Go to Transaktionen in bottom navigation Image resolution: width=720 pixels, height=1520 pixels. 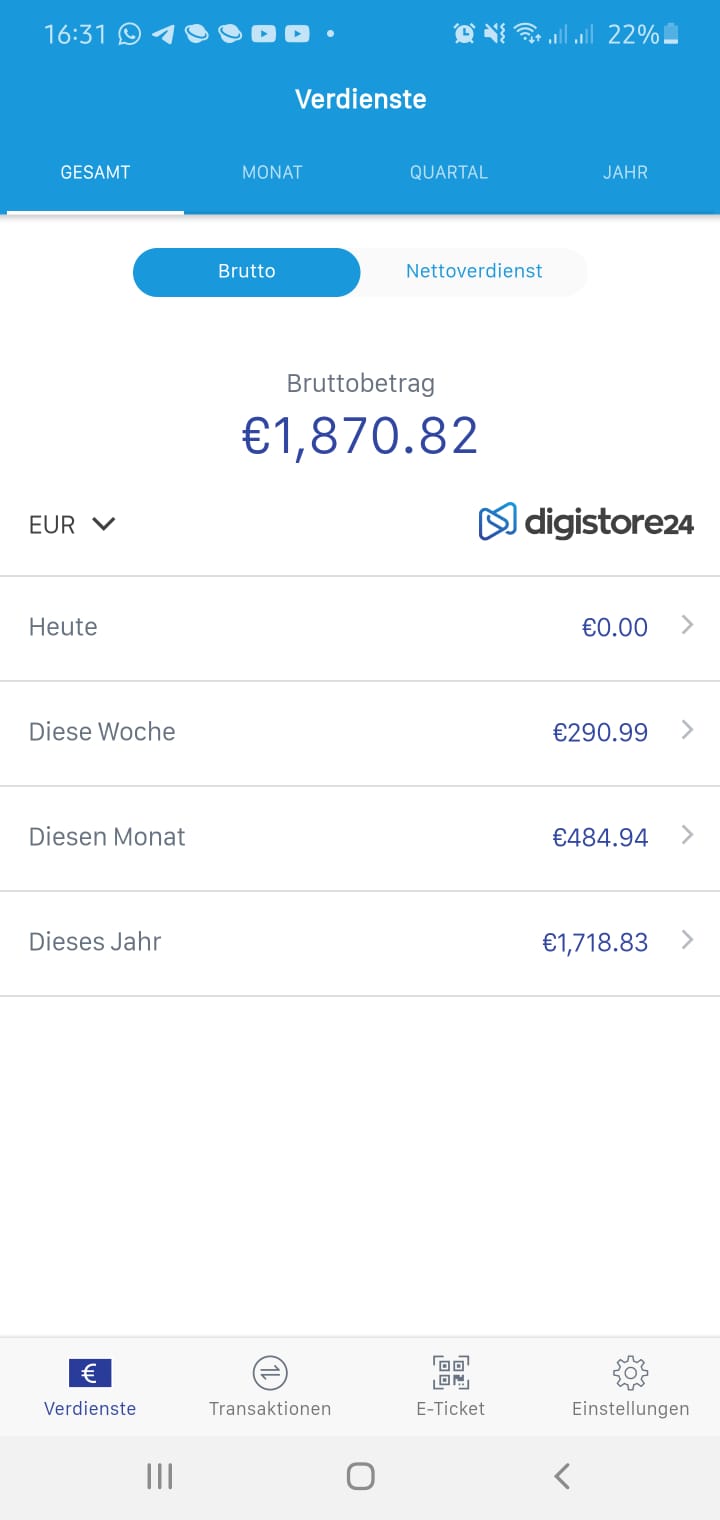pyautogui.click(x=270, y=1387)
